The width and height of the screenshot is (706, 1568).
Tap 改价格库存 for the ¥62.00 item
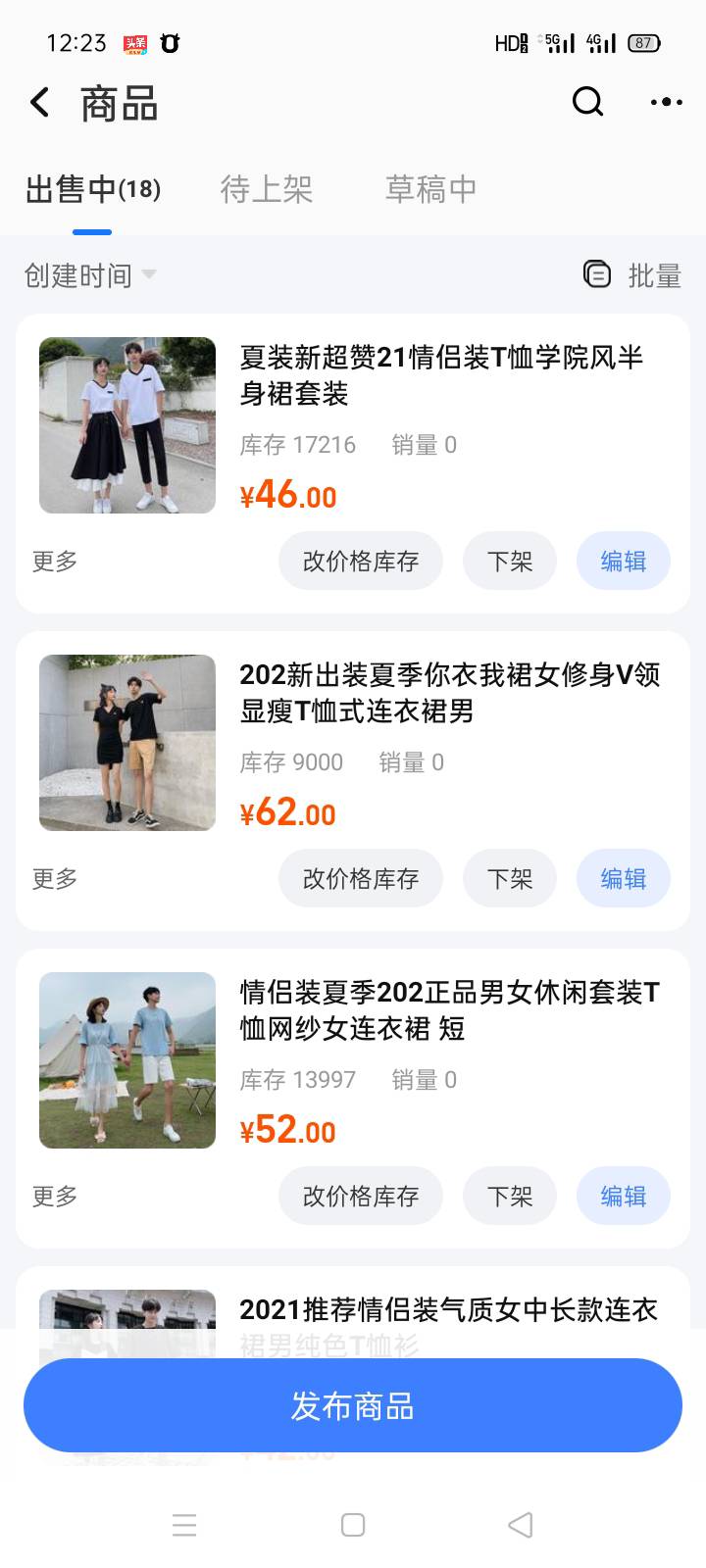point(360,879)
